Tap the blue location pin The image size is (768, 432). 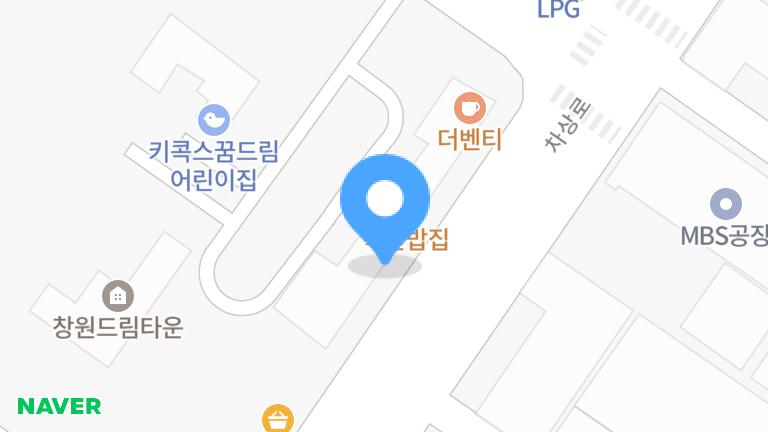point(385,201)
